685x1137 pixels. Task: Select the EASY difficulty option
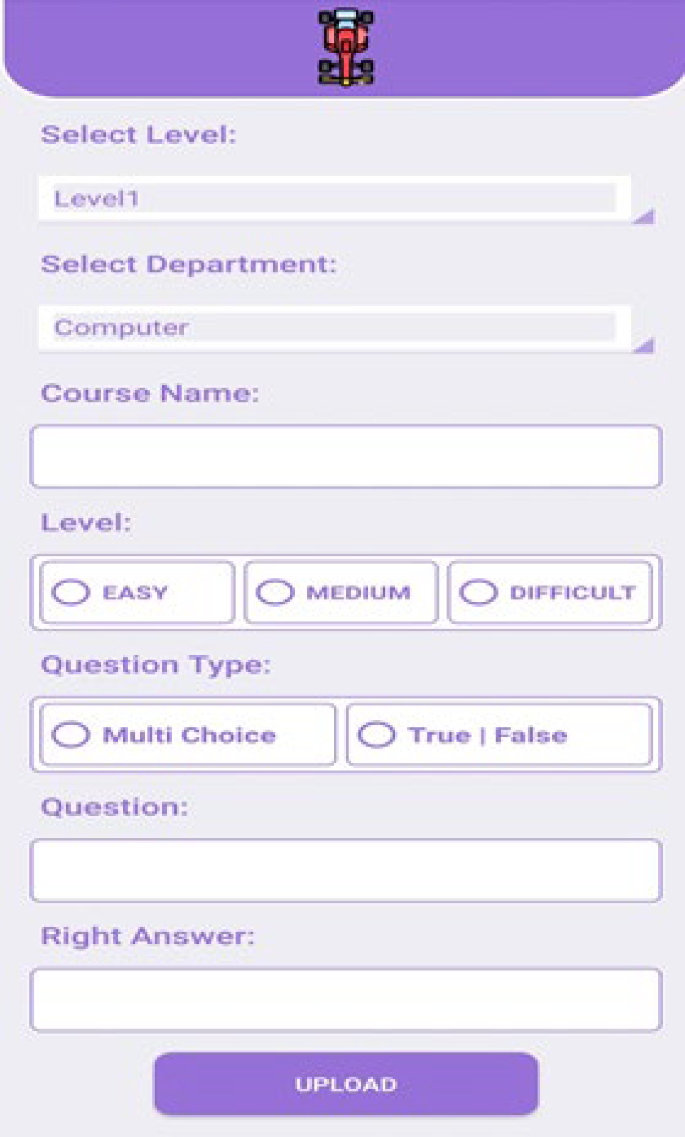pyautogui.click(x=137, y=592)
